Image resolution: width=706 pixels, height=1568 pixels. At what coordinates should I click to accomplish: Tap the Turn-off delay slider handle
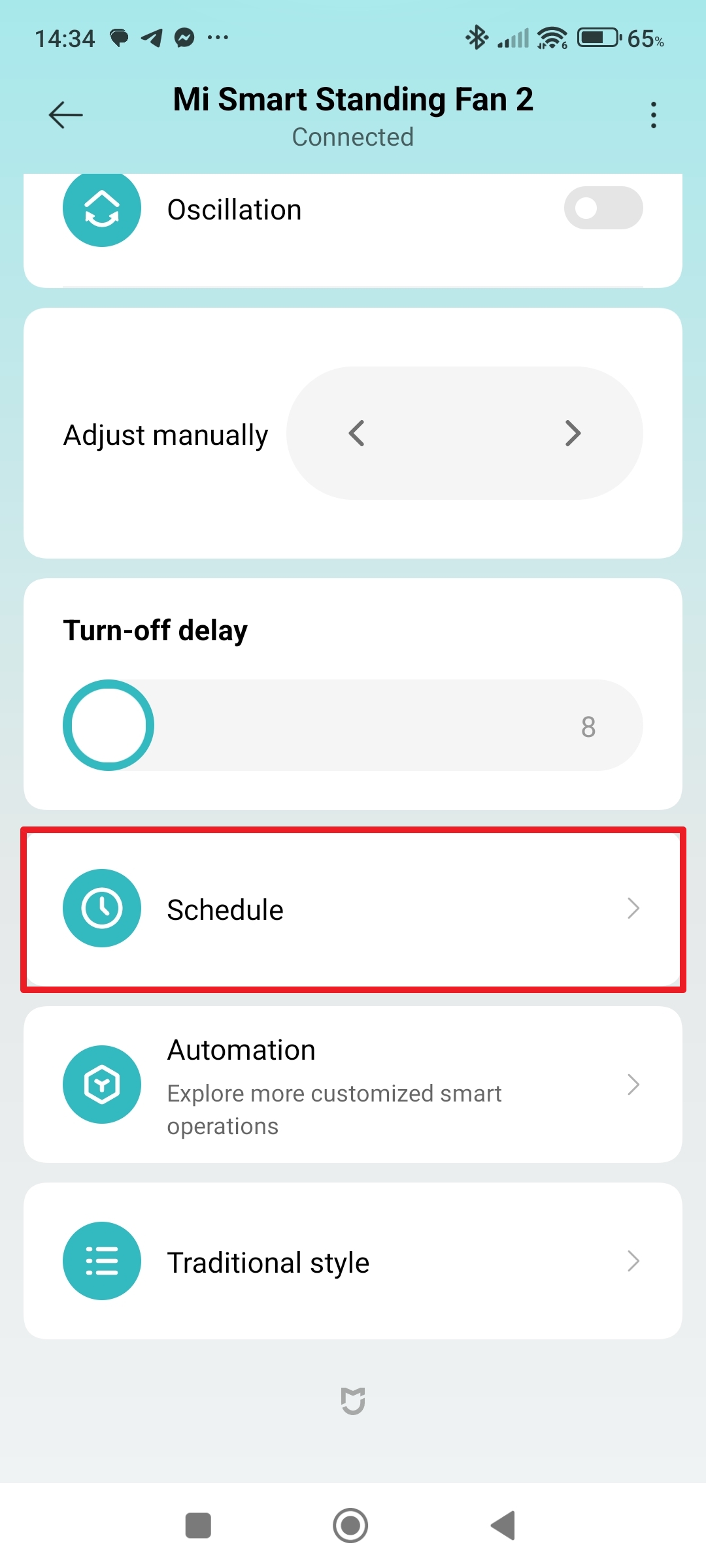109,725
